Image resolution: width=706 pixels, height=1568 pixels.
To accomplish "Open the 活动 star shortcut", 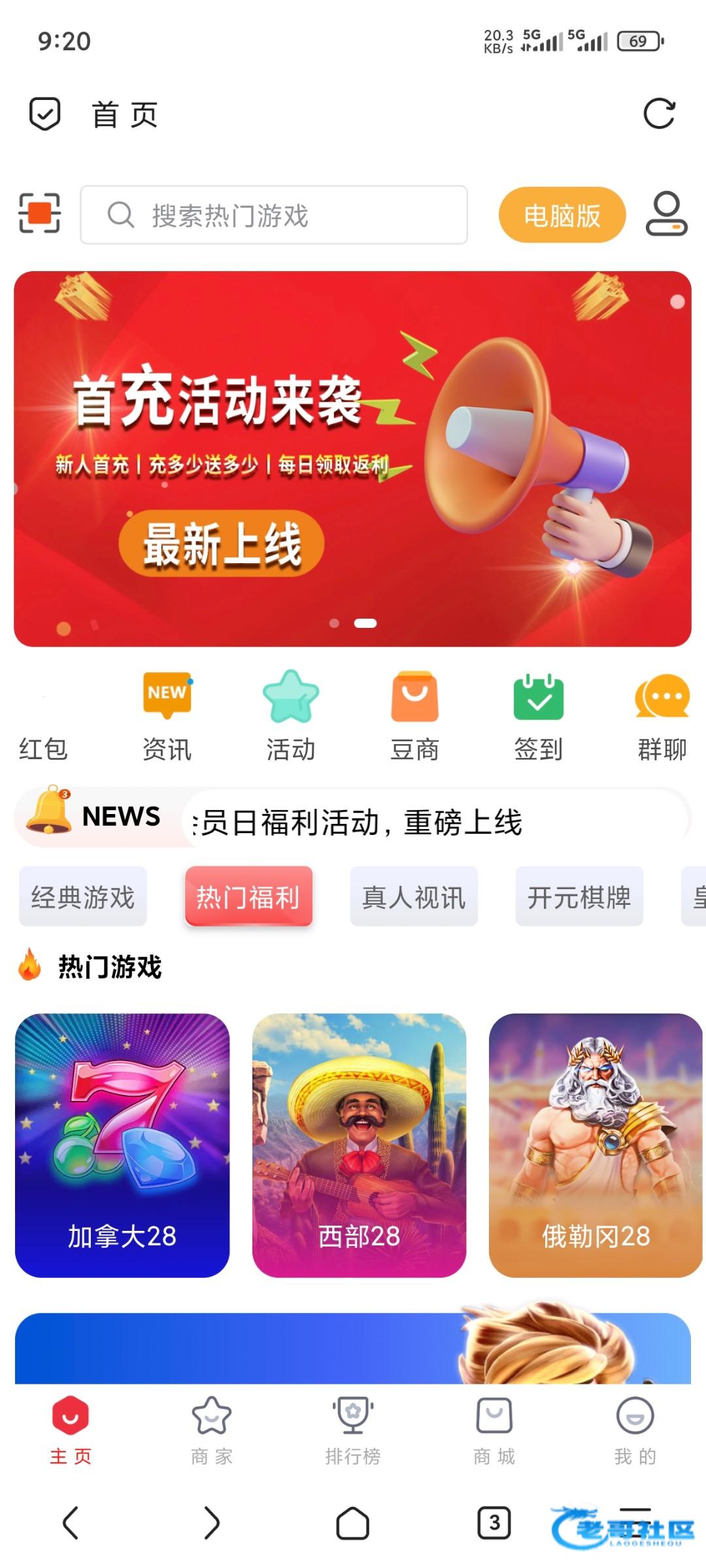I will (291, 715).
